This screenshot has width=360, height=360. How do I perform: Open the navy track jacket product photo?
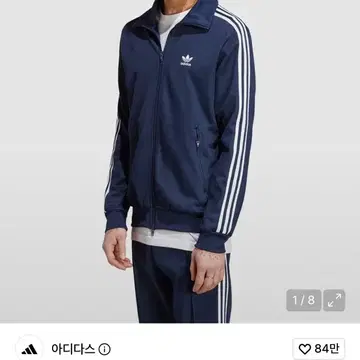(180, 161)
